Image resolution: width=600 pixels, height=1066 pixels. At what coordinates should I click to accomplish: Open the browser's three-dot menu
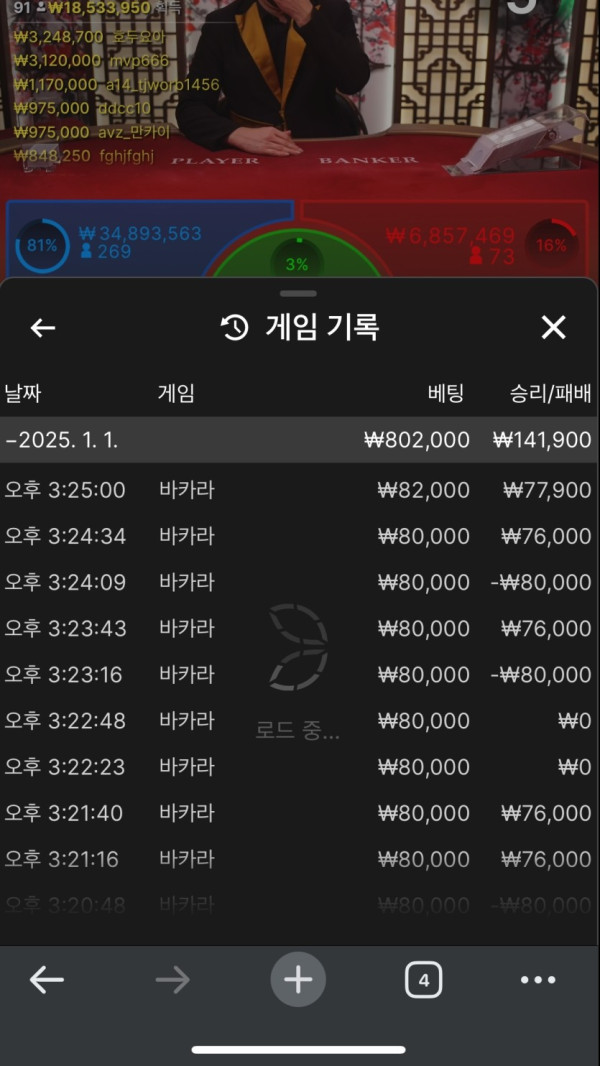click(x=538, y=980)
